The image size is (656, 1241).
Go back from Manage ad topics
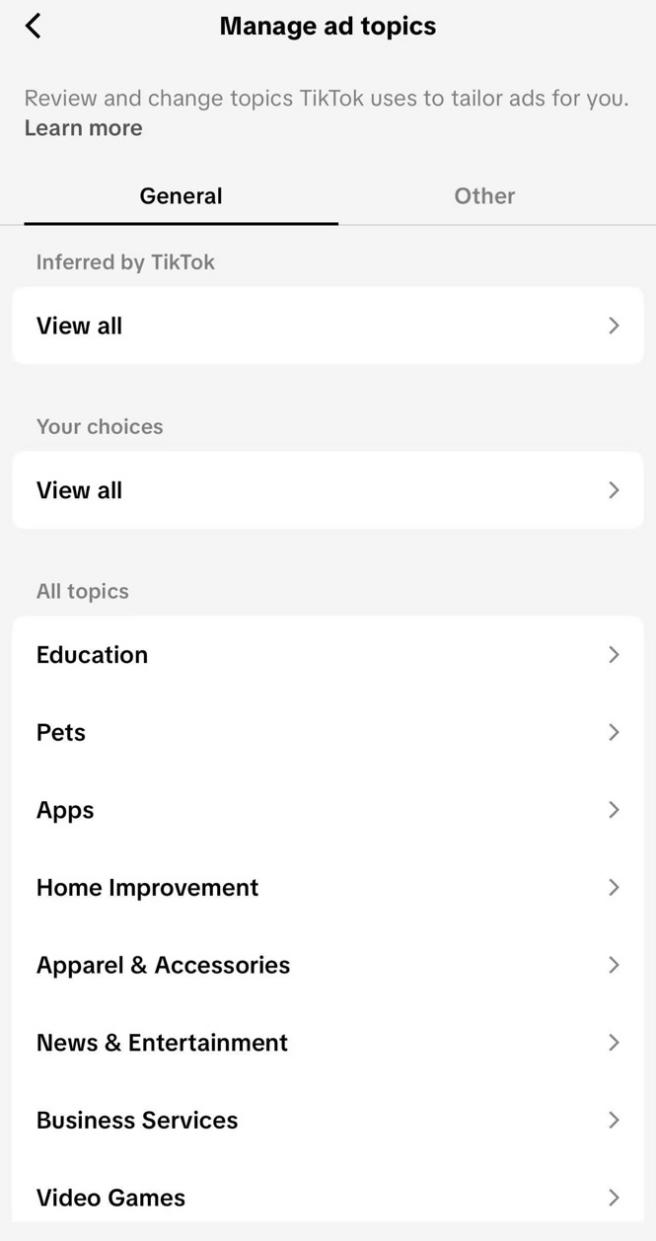(x=34, y=27)
